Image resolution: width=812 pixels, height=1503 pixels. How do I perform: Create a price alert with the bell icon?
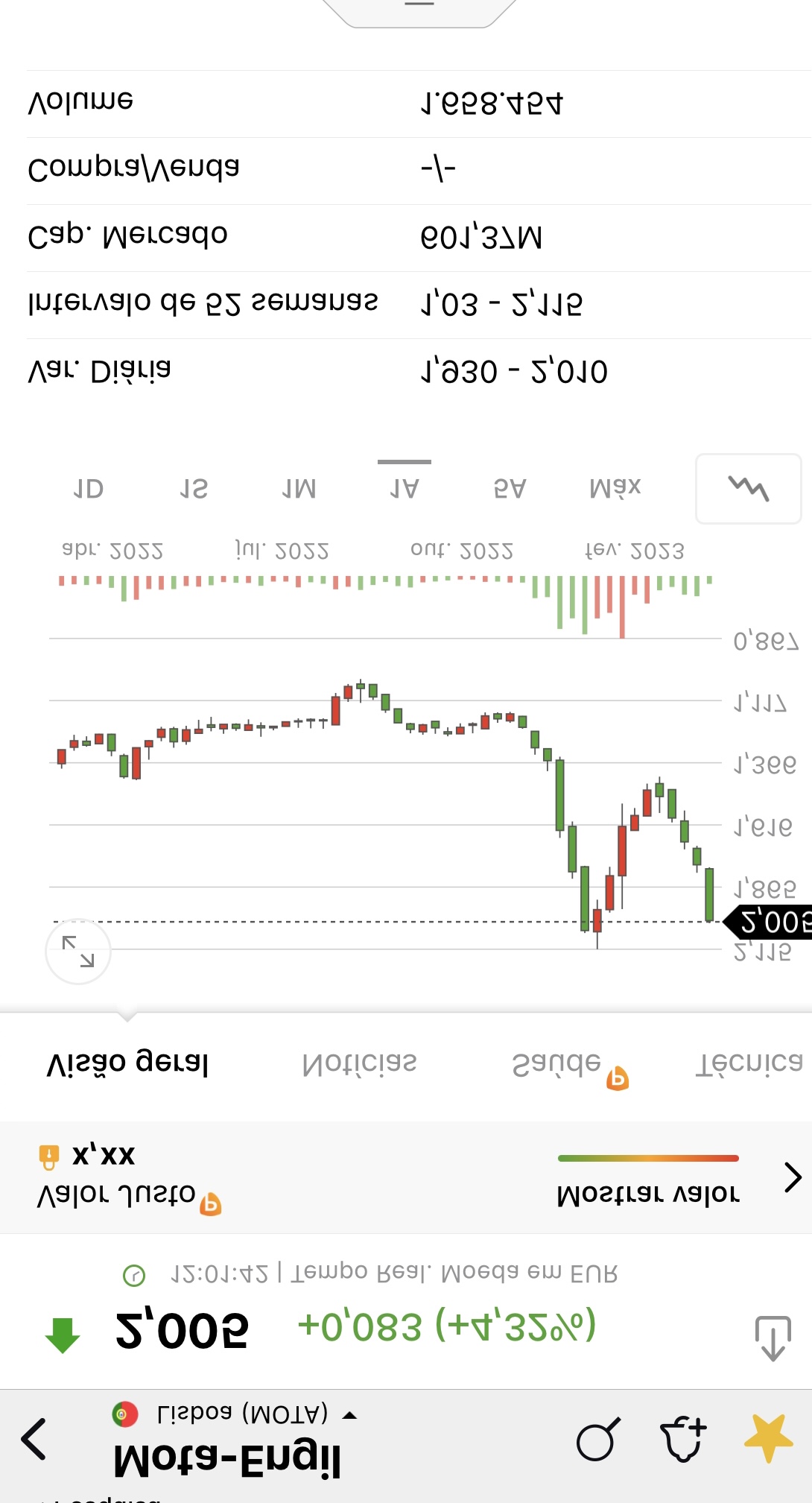coord(683,1438)
